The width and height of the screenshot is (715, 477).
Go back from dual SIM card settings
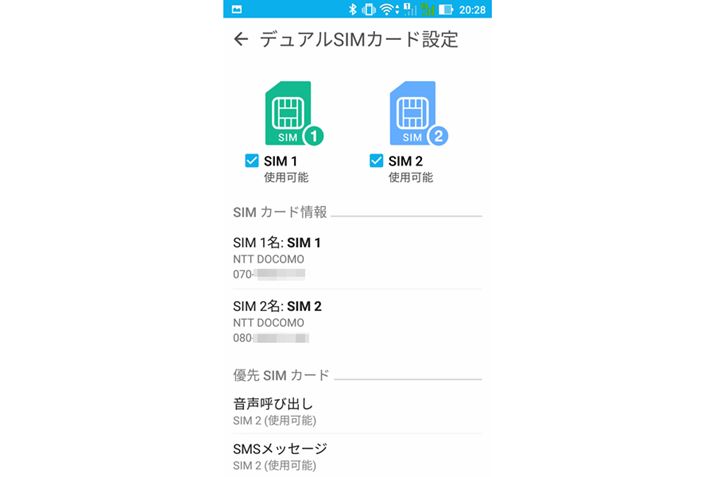click(x=240, y=40)
